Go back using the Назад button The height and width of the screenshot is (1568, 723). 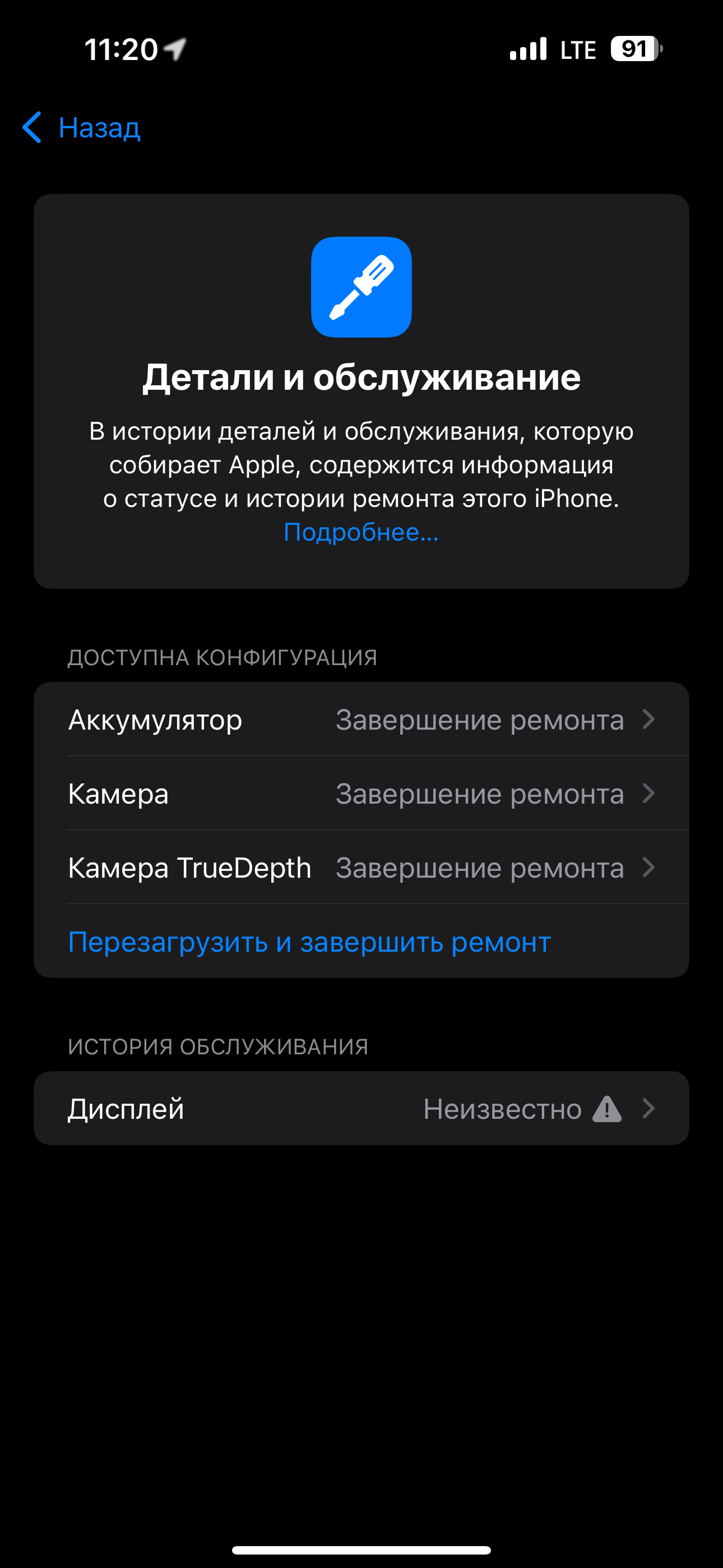82,127
